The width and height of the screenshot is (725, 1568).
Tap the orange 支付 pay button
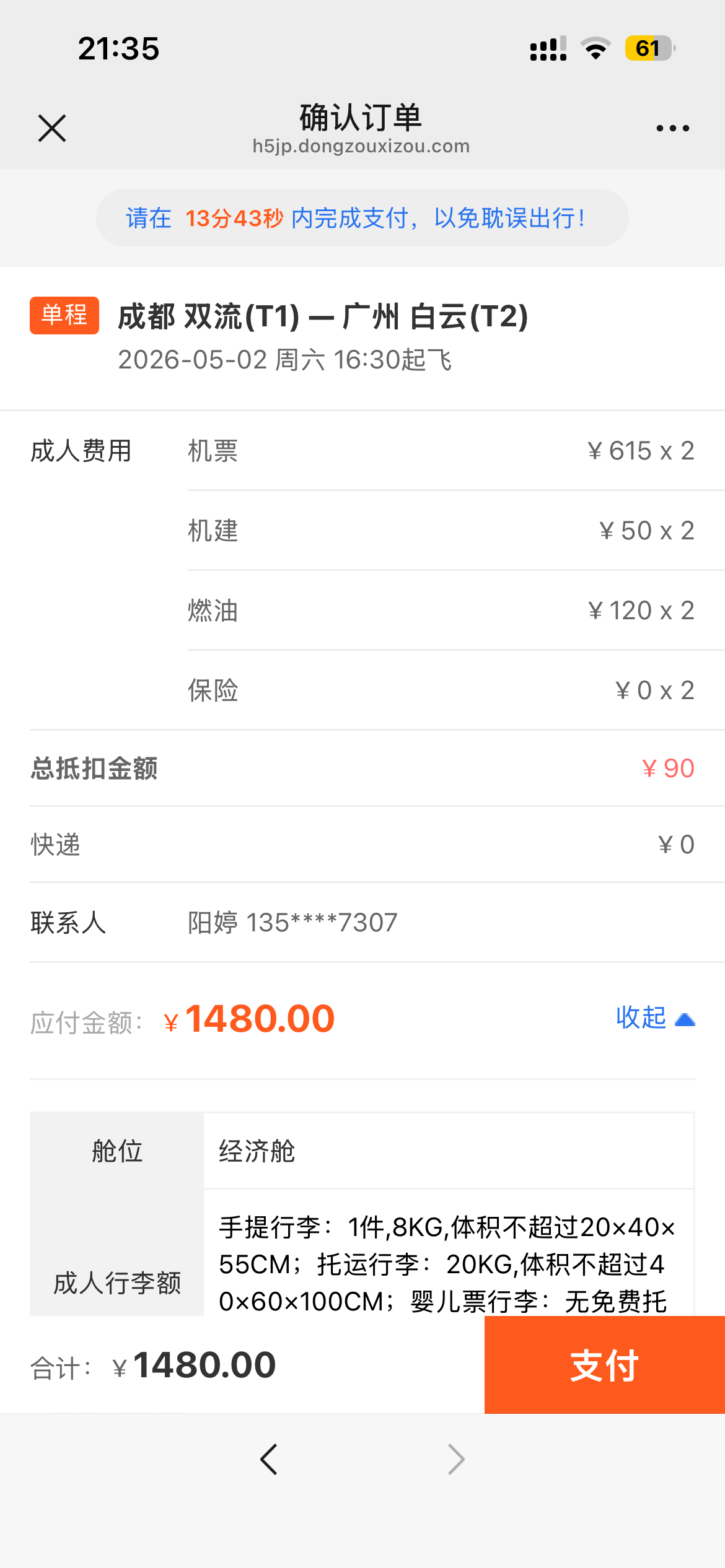click(x=604, y=1365)
